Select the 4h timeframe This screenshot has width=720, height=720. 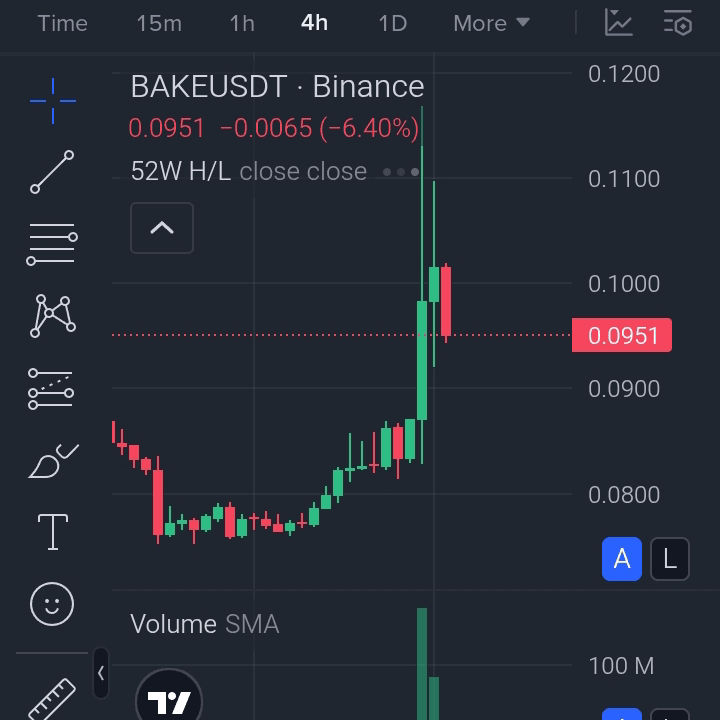(x=314, y=23)
